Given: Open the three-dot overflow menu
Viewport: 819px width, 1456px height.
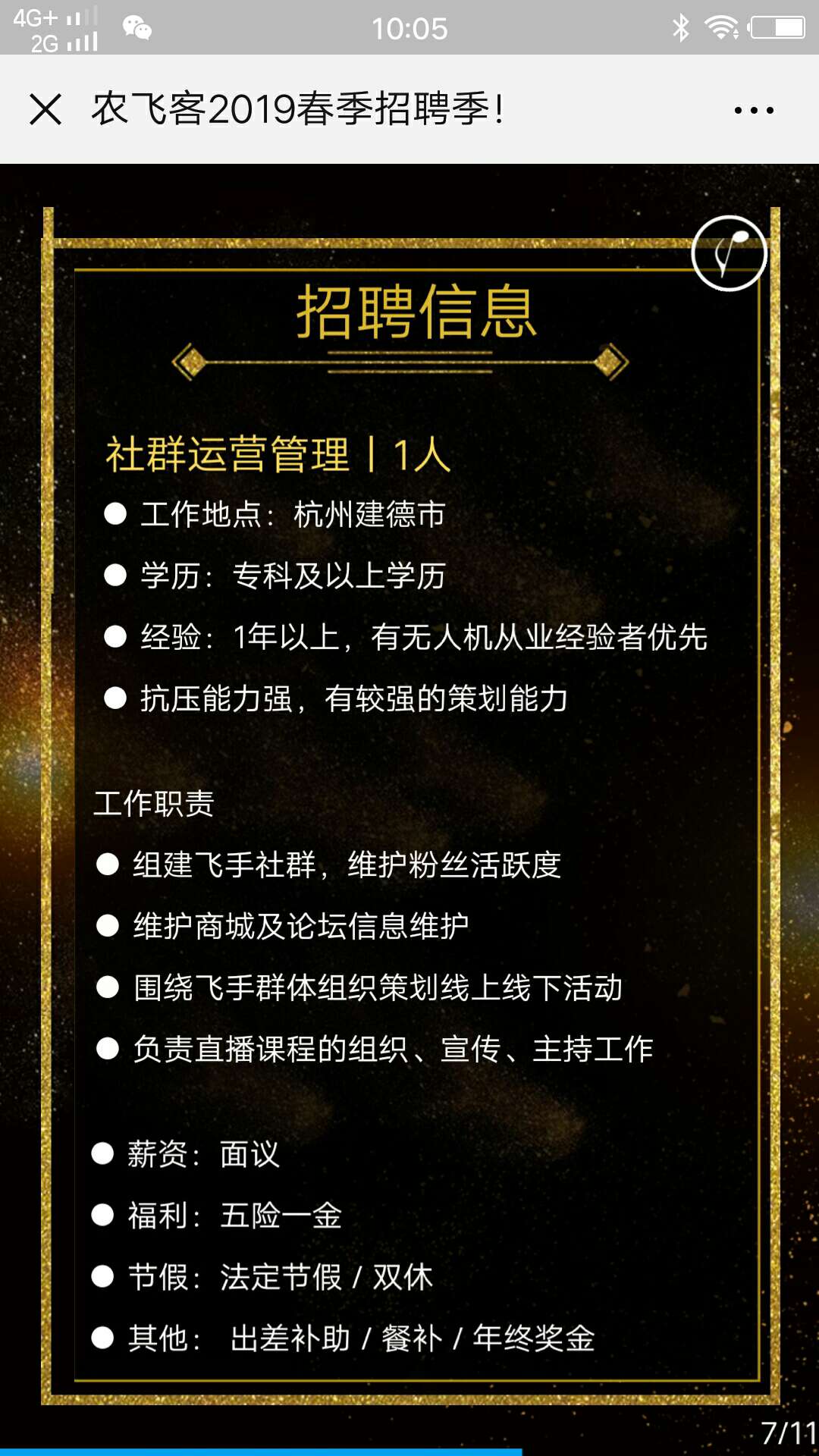Looking at the screenshot, I should tap(754, 111).
